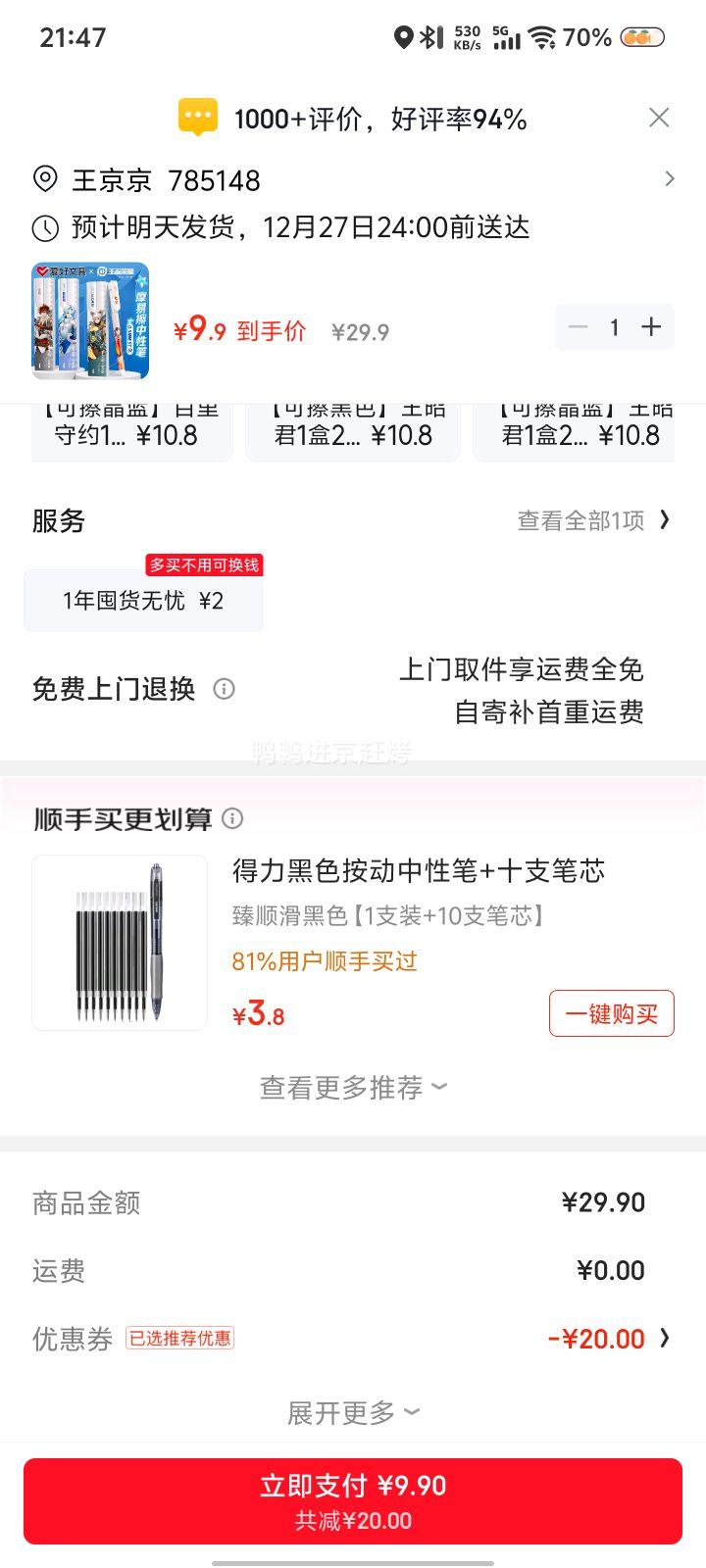Select the 【可擦黑色】variant option
Screen dimensions: 706x1568
click(353, 421)
